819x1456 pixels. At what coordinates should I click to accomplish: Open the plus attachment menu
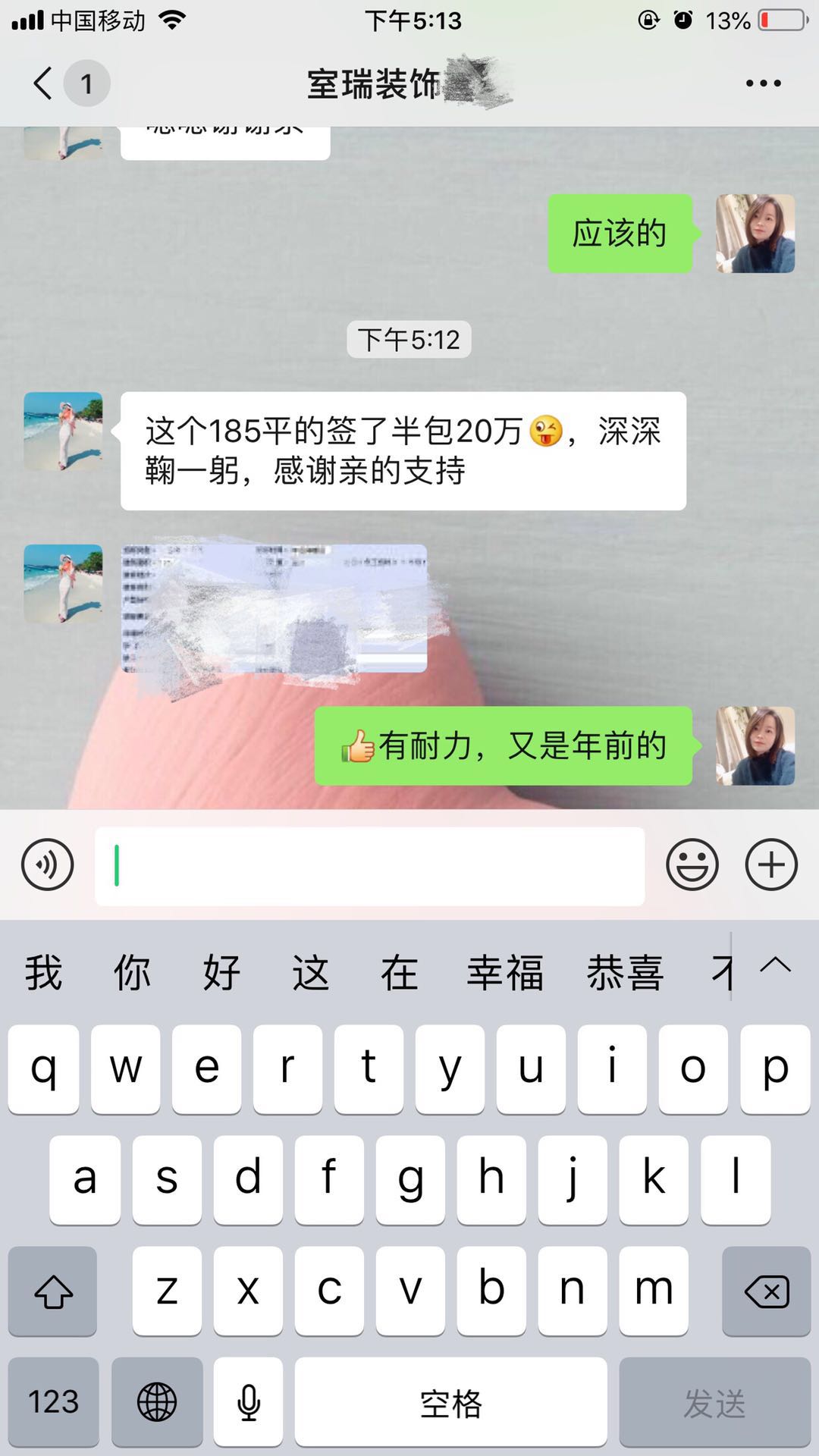771,865
